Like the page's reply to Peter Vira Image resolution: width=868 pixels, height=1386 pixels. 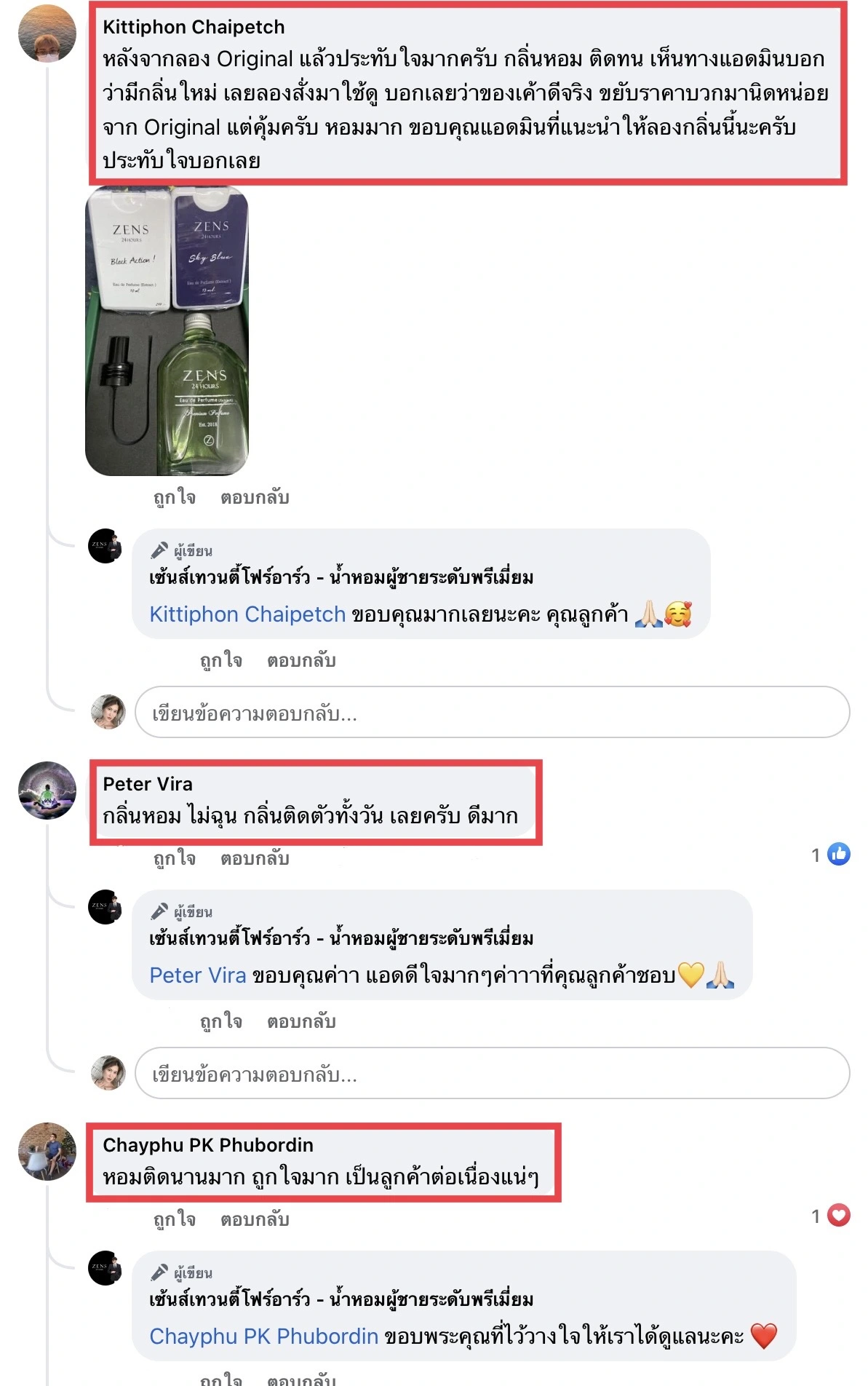tap(221, 1021)
